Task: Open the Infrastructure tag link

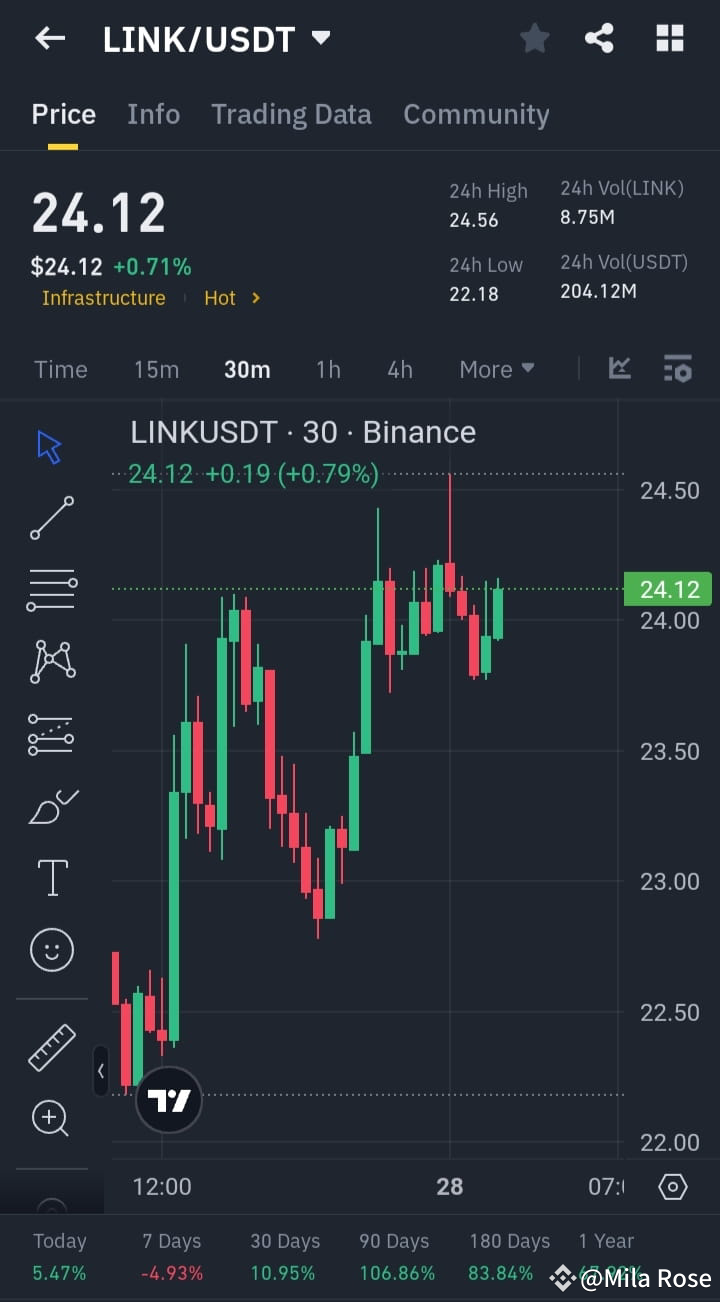Action: (x=103, y=297)
